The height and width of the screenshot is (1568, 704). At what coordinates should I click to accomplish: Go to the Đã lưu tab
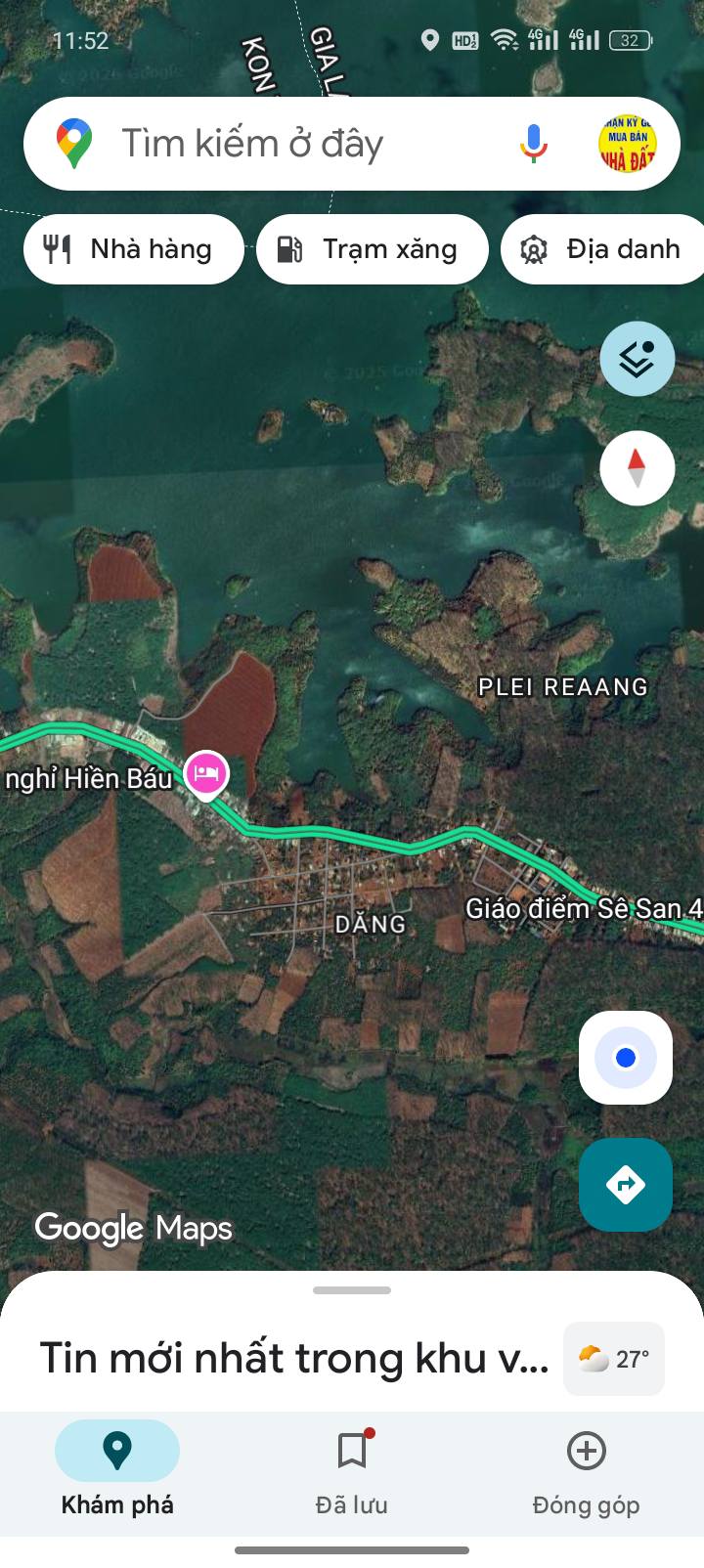tap(352, 1468)
